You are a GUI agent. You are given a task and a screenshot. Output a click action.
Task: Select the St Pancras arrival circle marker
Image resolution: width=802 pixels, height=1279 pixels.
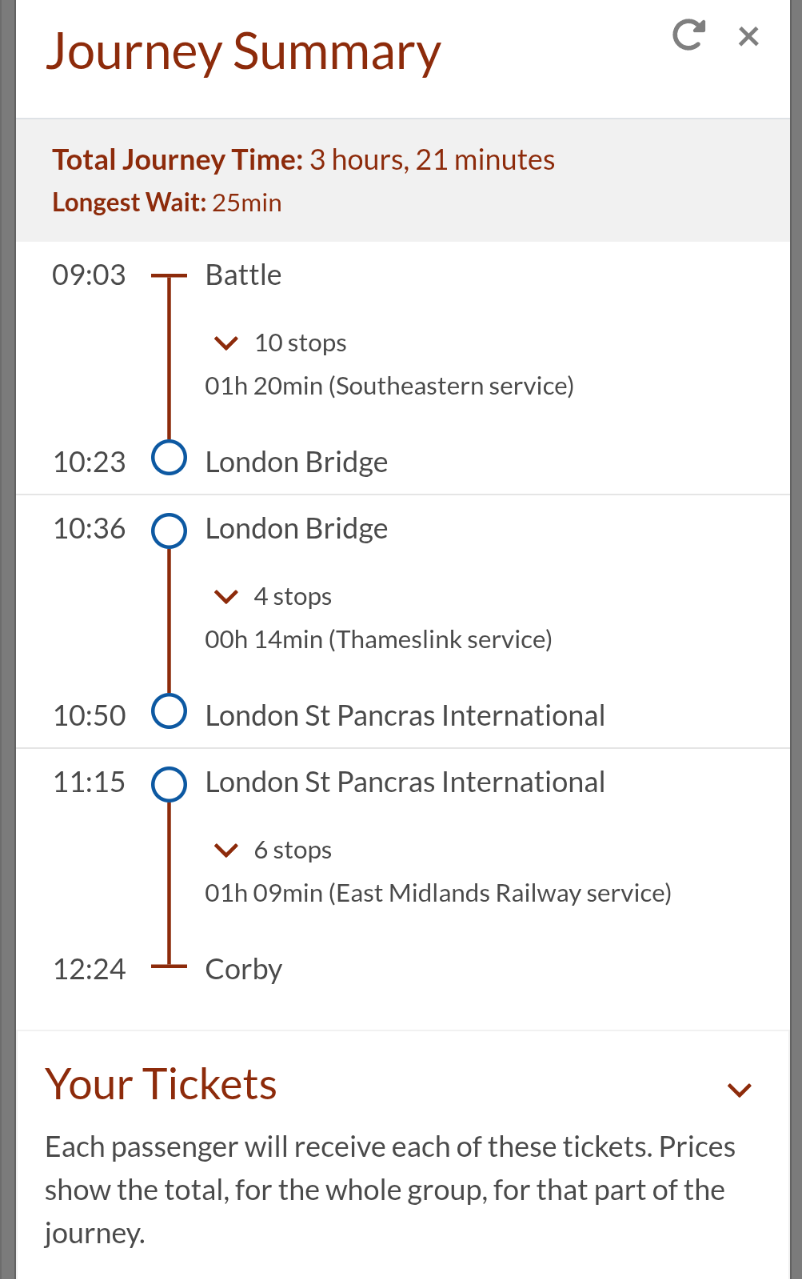tap(168, 710)
